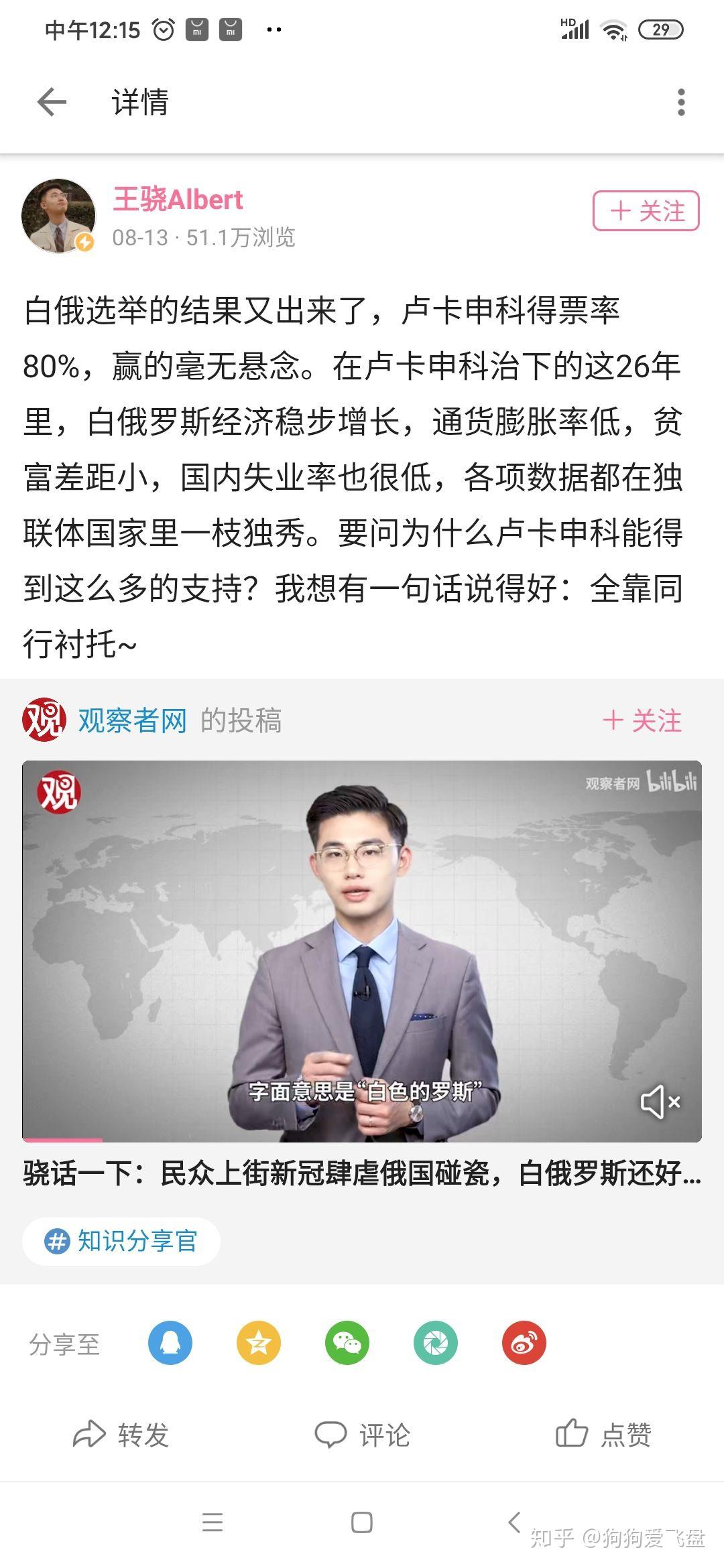The height and width of the screenshot is (1568, 724).
Task: Open the 评论 comments section
Action: pyautogui.click(x=362, y=1435)
